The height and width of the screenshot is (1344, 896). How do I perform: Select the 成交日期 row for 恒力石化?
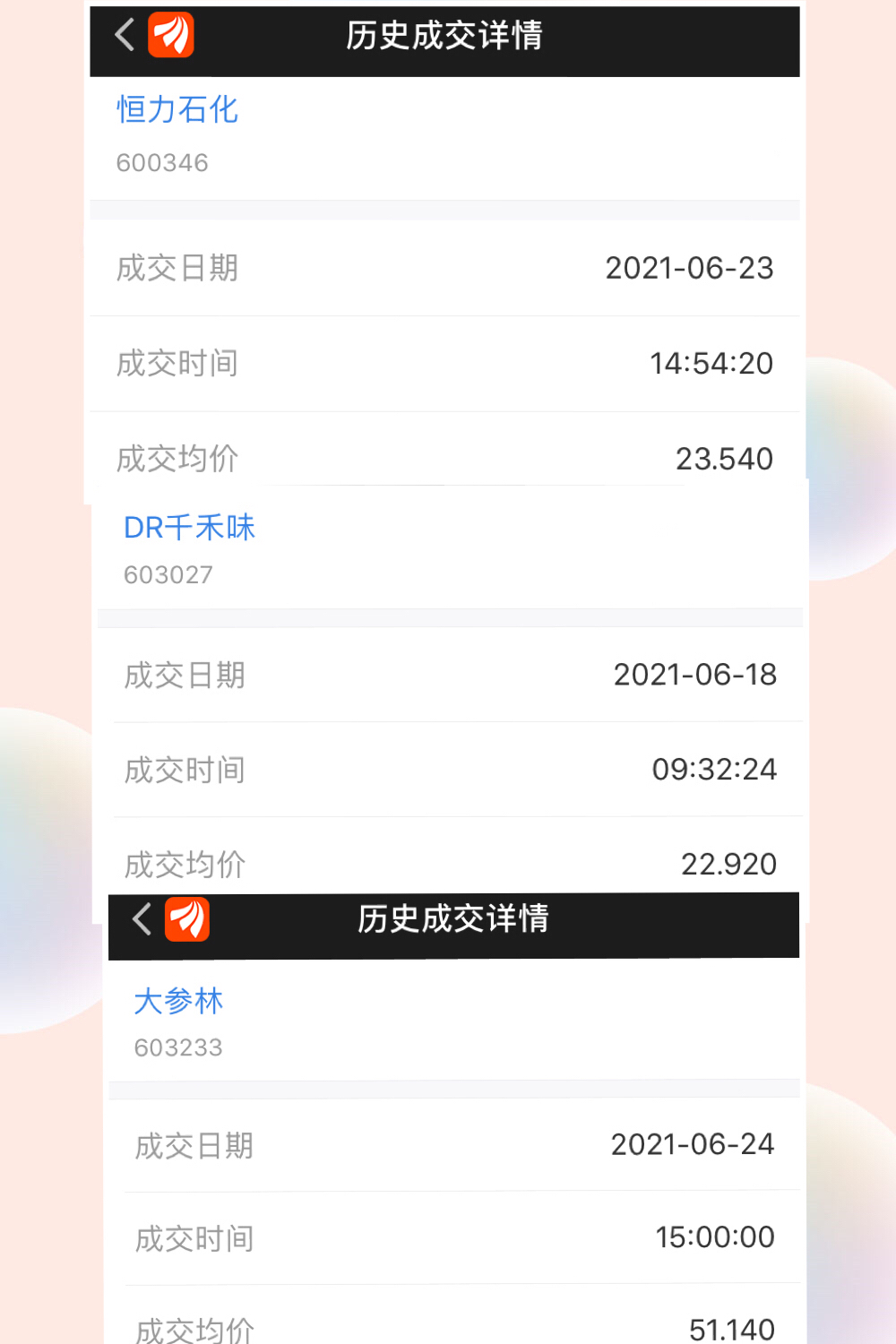pyautogui.click(x=448, y=268)
